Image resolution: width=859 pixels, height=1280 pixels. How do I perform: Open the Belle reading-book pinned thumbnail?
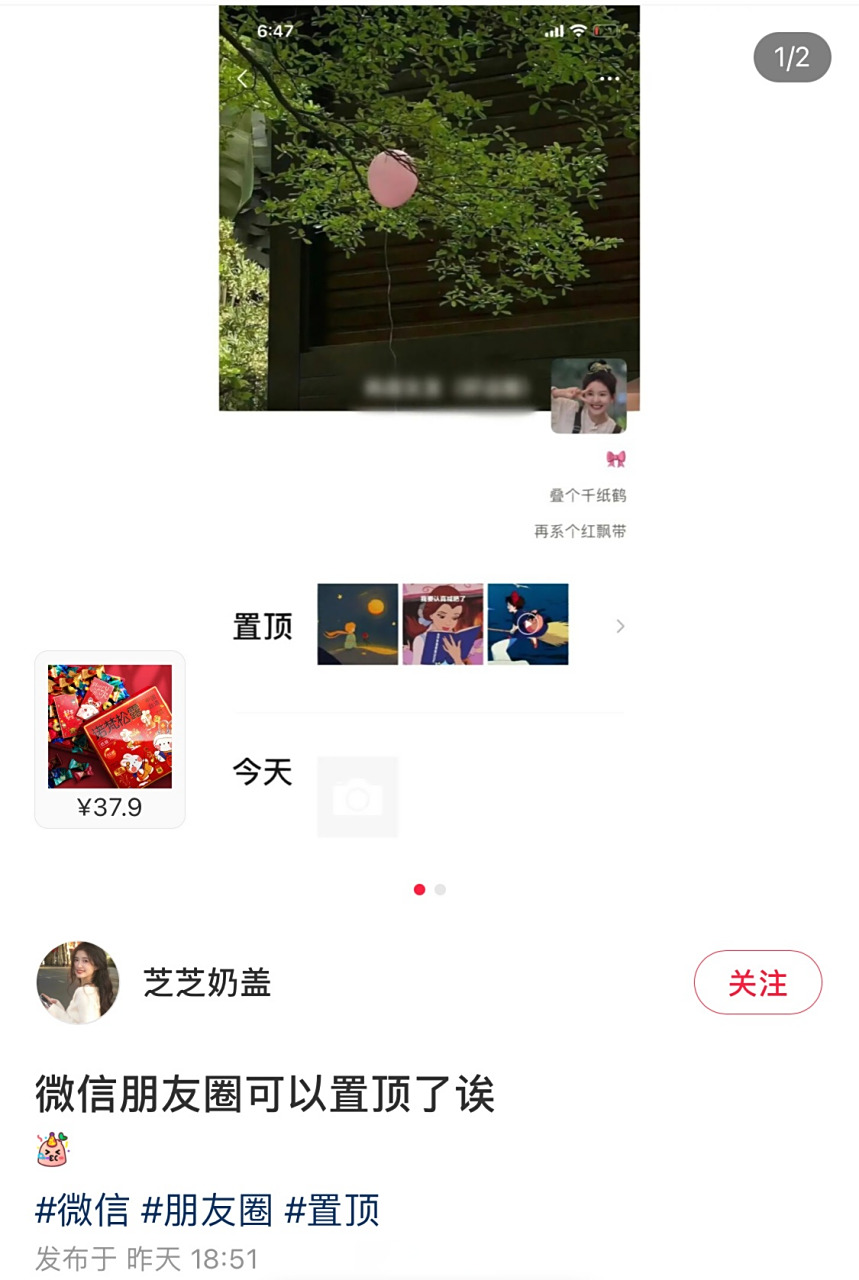click(442, 623)
